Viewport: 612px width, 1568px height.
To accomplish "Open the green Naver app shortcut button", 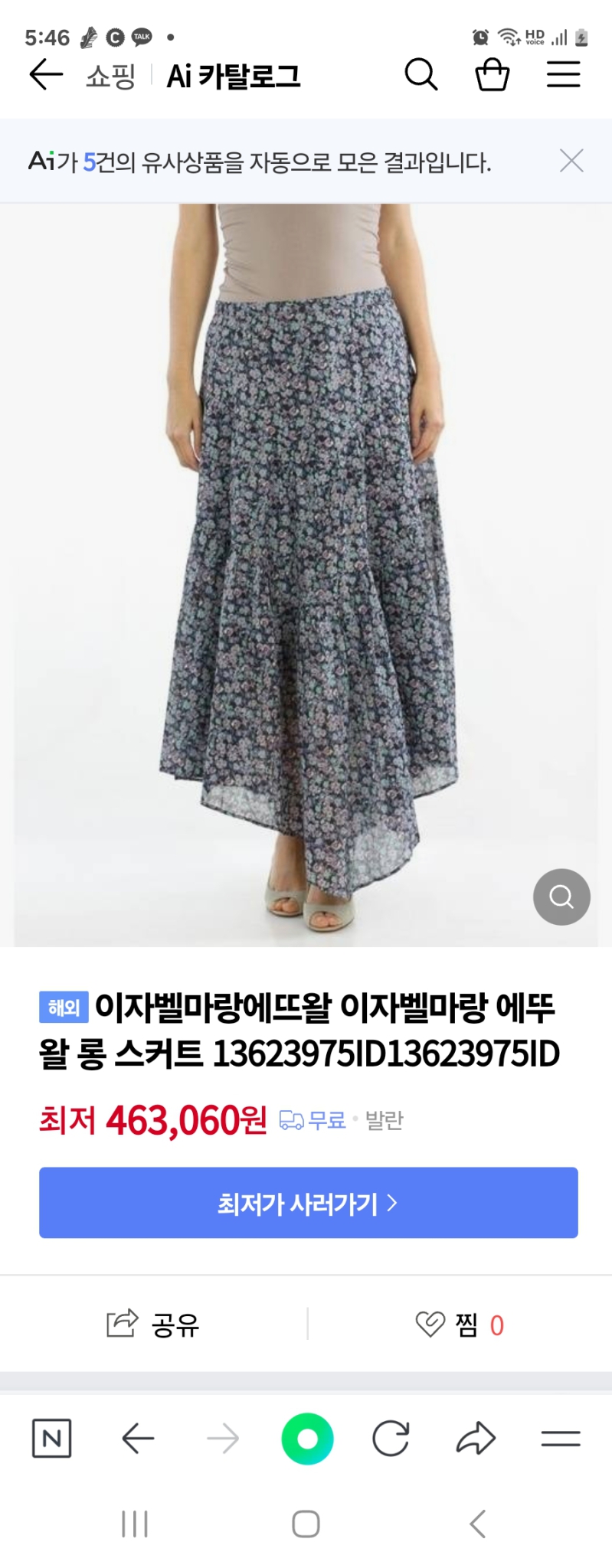I will pos(306,1438).
